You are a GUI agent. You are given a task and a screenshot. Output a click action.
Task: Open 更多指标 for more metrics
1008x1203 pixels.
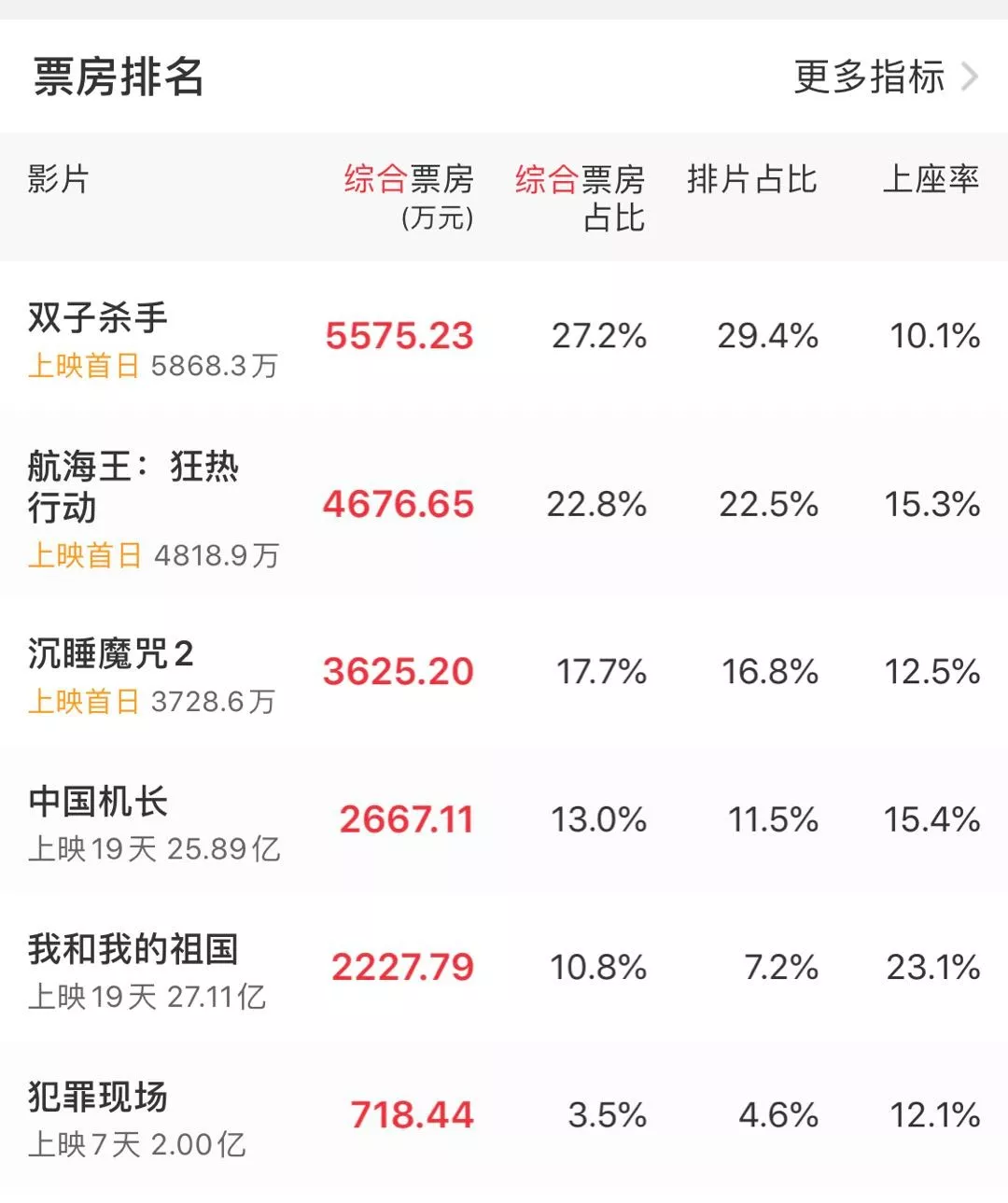tap(883, 77)
